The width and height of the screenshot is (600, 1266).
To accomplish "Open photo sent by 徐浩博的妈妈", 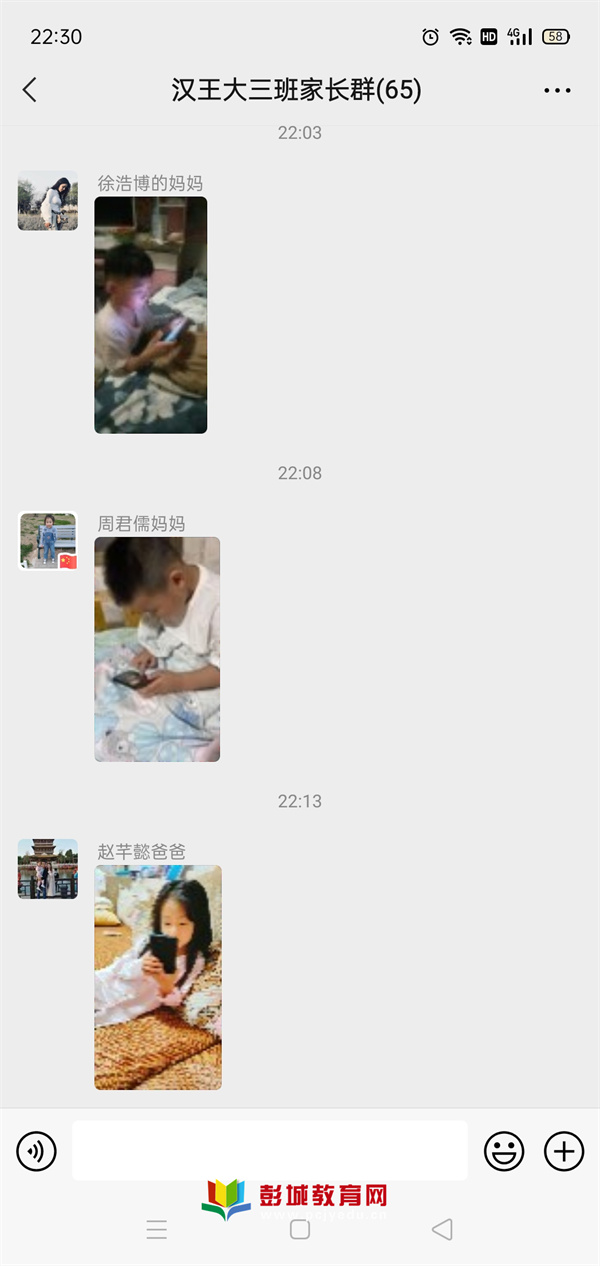I will pyautogui.click(x=150, y=314).
